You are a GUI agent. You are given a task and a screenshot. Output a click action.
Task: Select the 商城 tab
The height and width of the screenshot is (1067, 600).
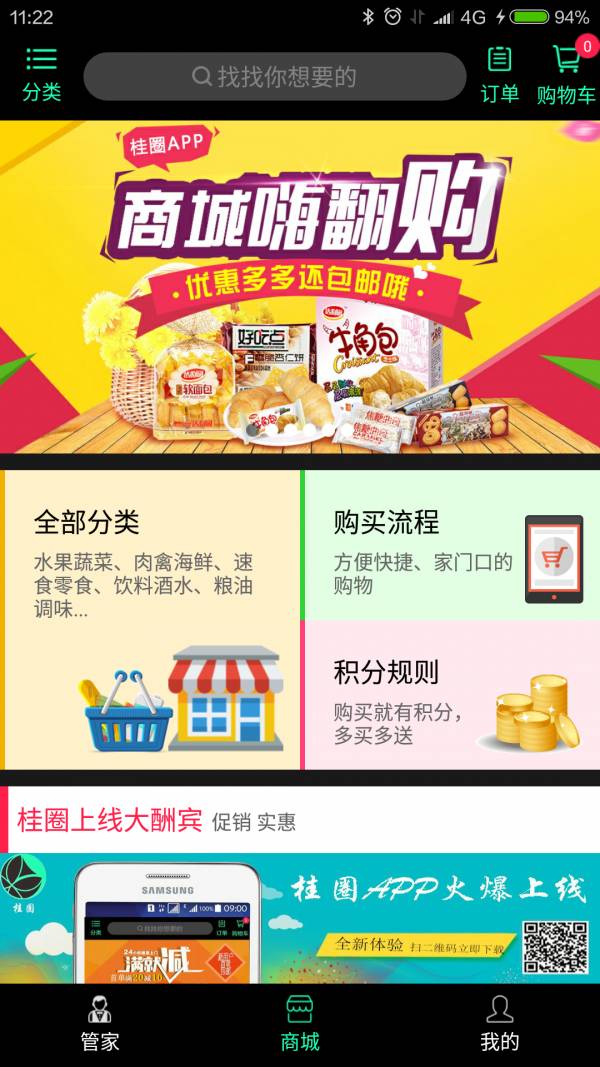(x=300, y=1024)
